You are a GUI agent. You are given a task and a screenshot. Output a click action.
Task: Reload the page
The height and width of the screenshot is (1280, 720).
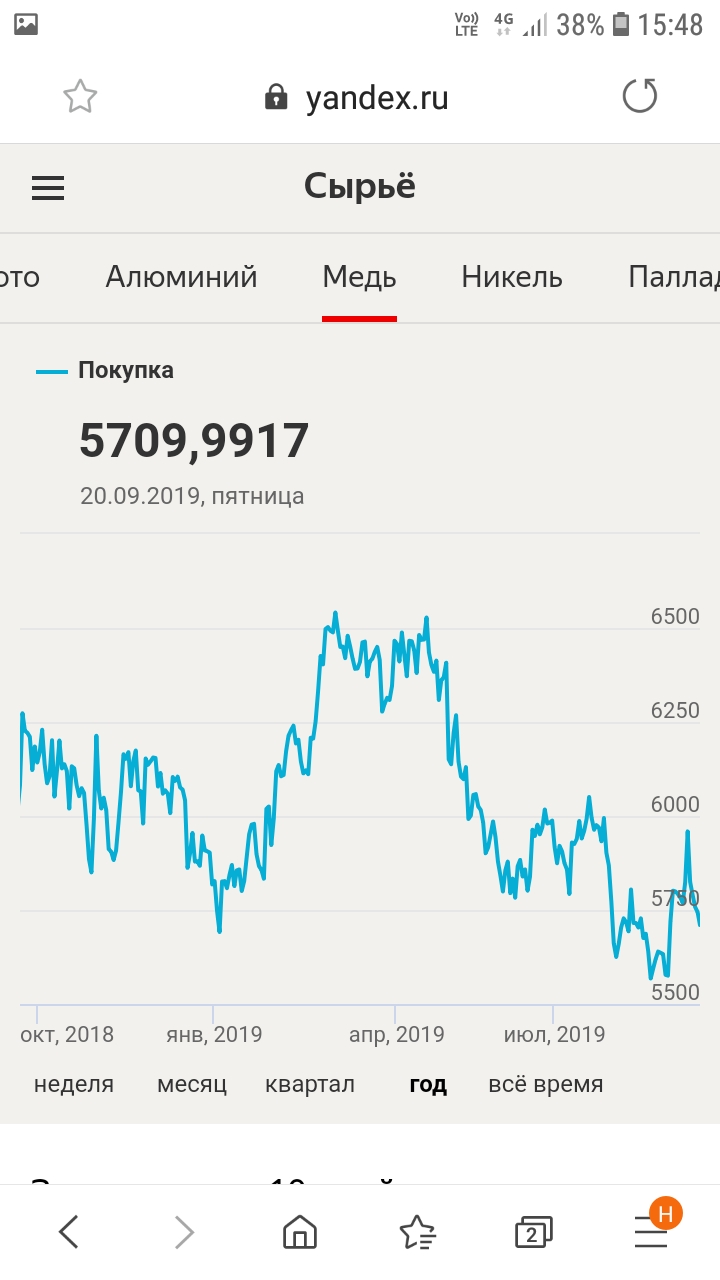[x=640, y=97]
